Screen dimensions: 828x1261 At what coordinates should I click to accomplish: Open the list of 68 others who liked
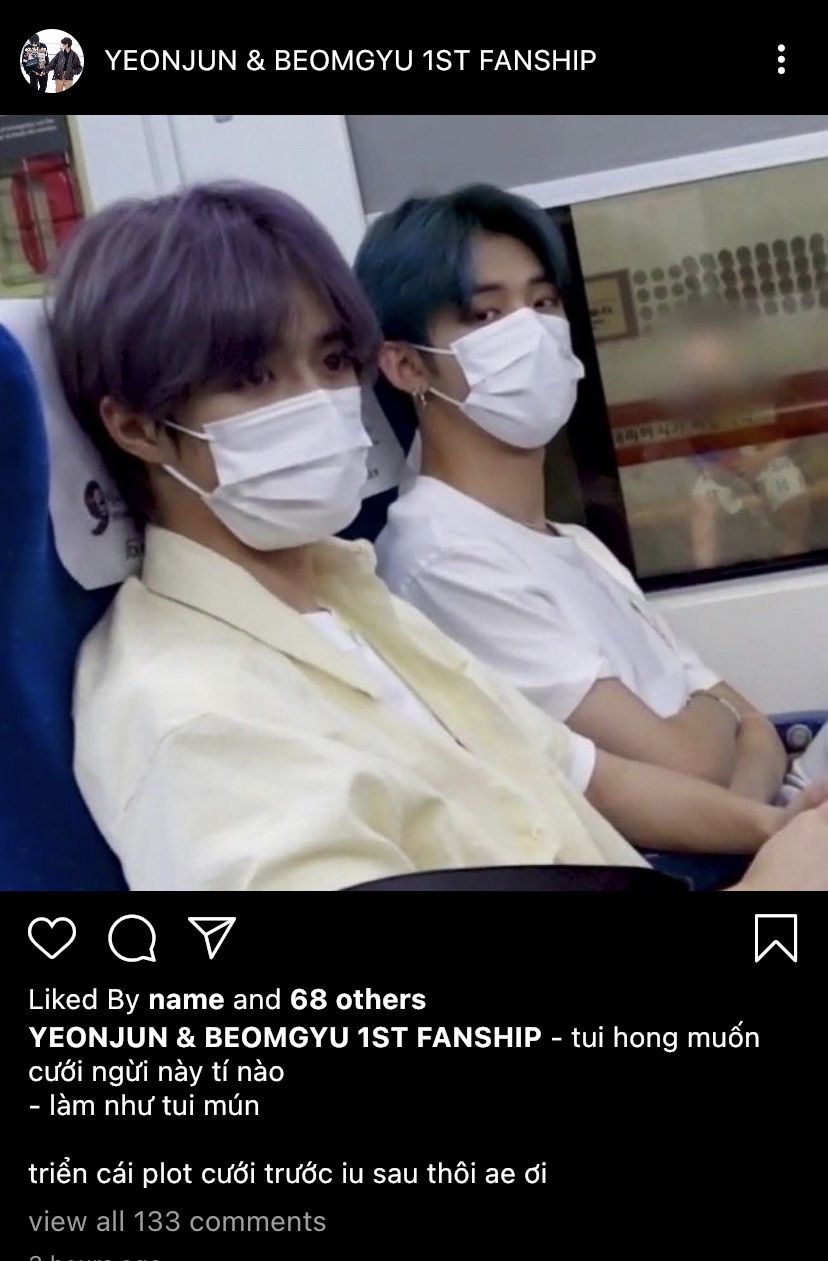tap(358, 999)
